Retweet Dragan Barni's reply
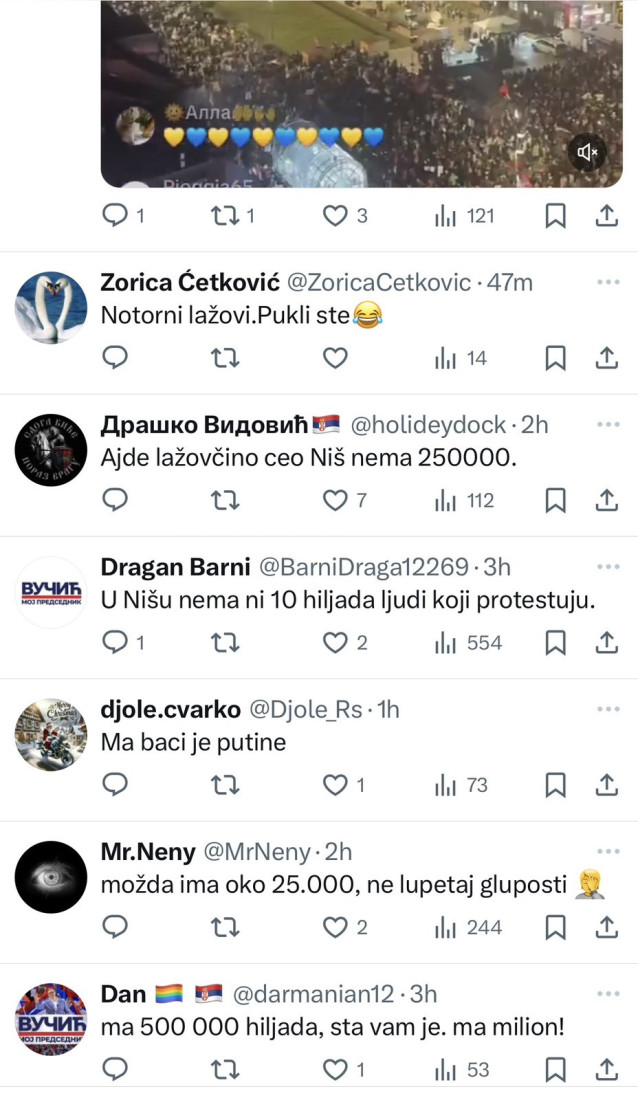The image size is (638, 1100). 225,643
